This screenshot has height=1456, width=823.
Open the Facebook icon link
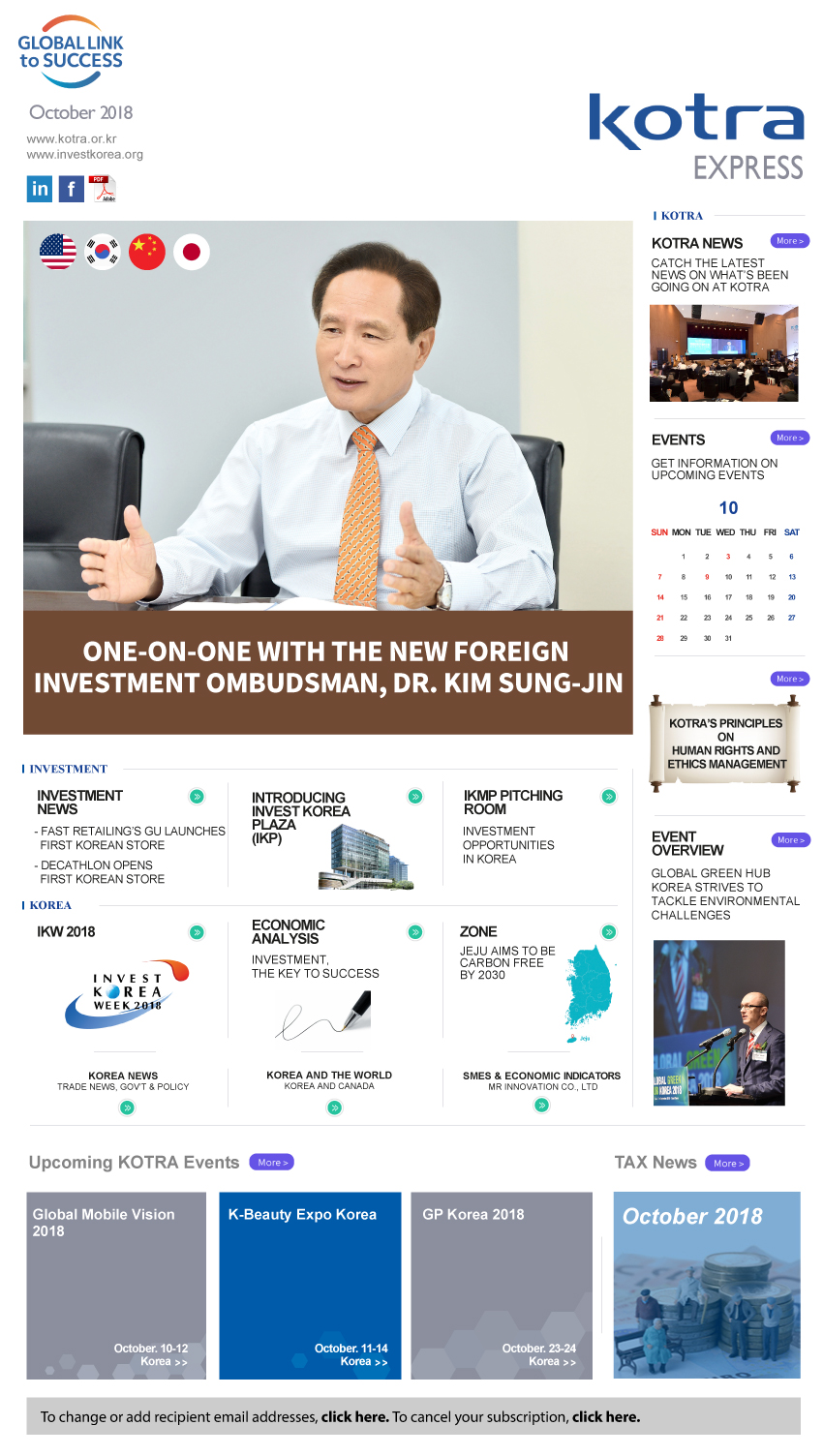point(71,188)
